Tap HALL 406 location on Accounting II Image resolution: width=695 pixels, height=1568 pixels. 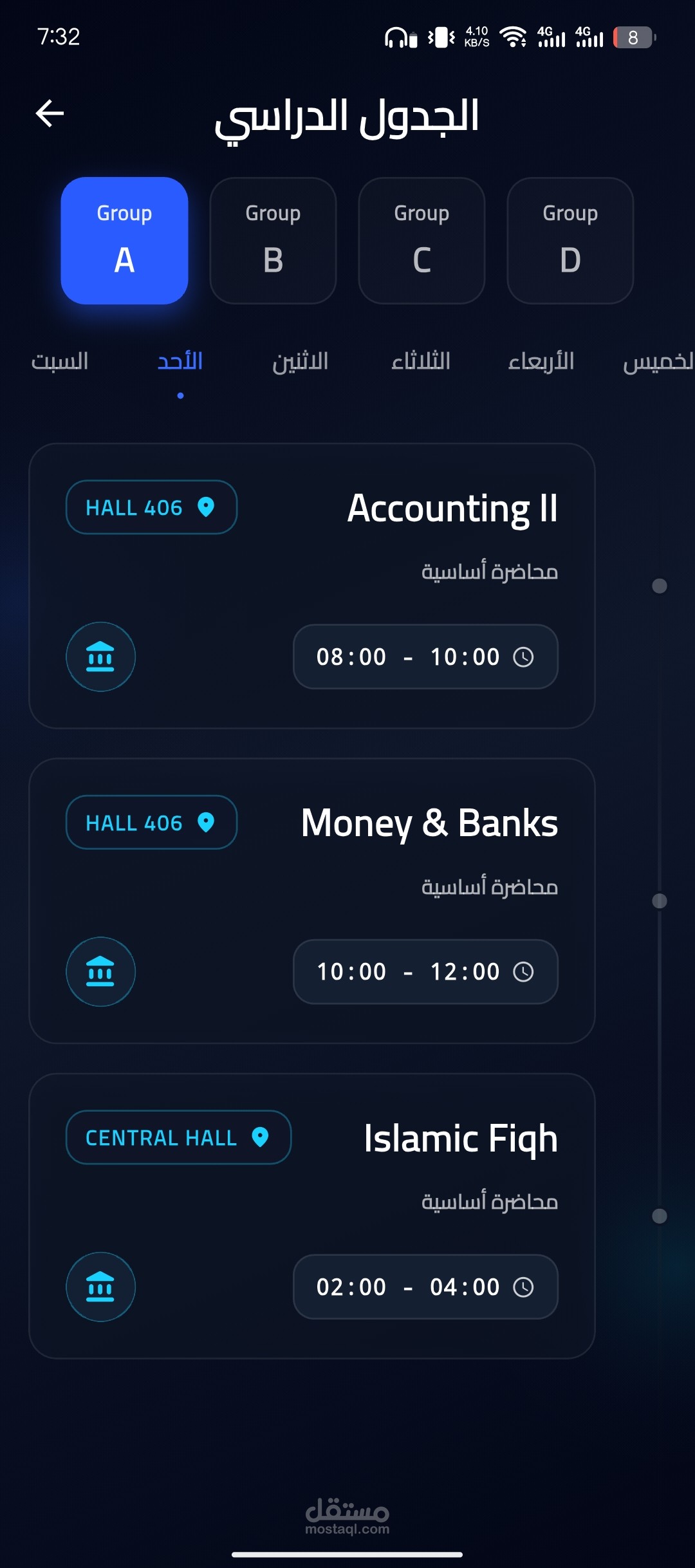151,507
